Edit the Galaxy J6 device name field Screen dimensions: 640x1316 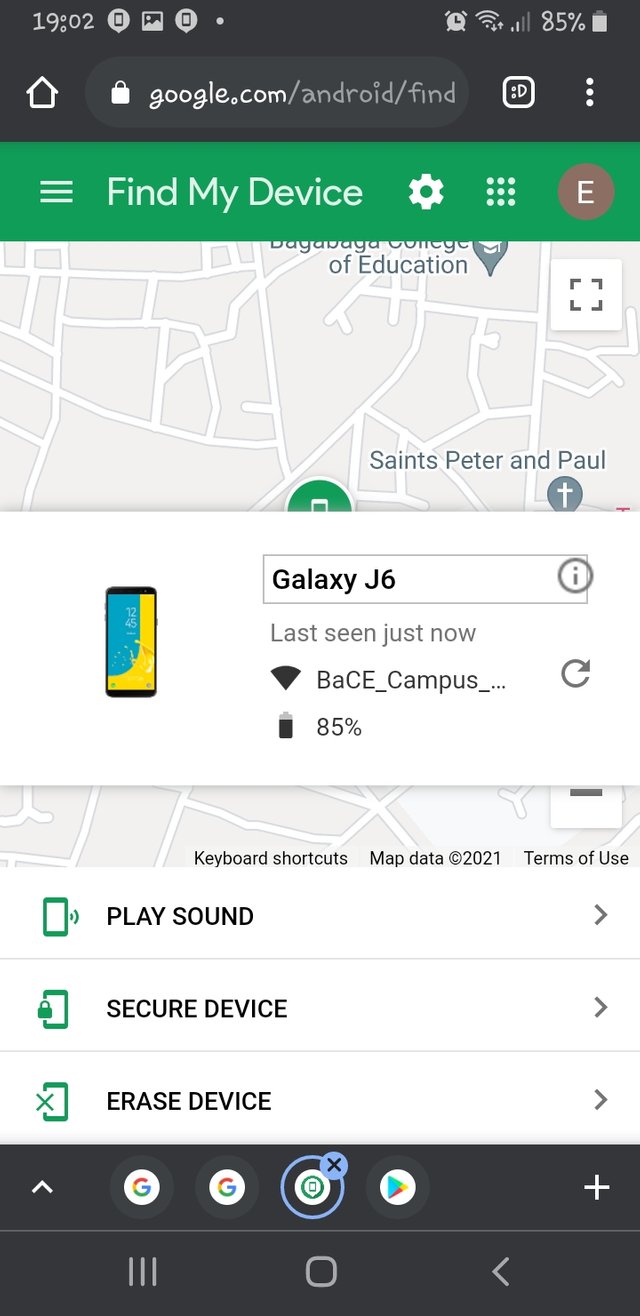[x=405, y=580]
